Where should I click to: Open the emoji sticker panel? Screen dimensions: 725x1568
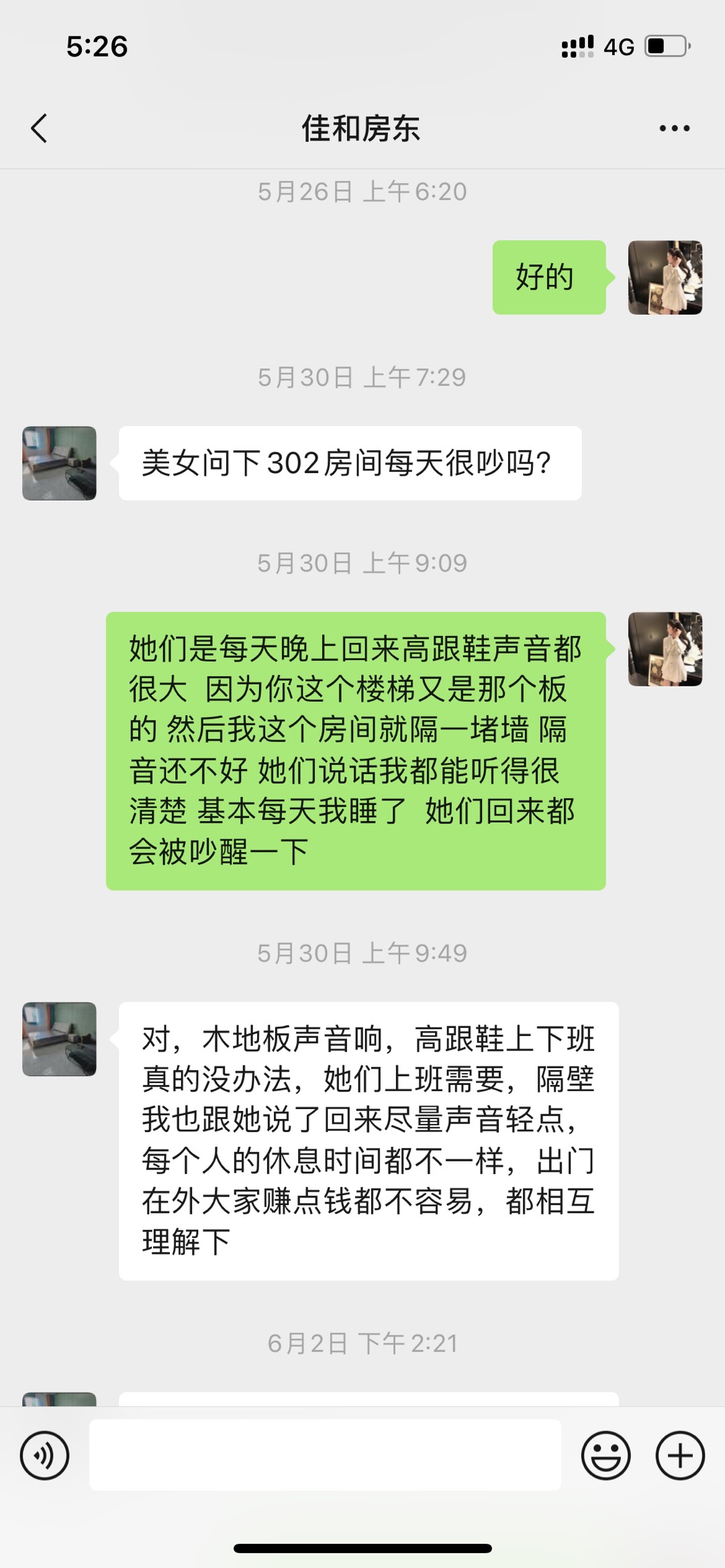[x=606, y=1455]
